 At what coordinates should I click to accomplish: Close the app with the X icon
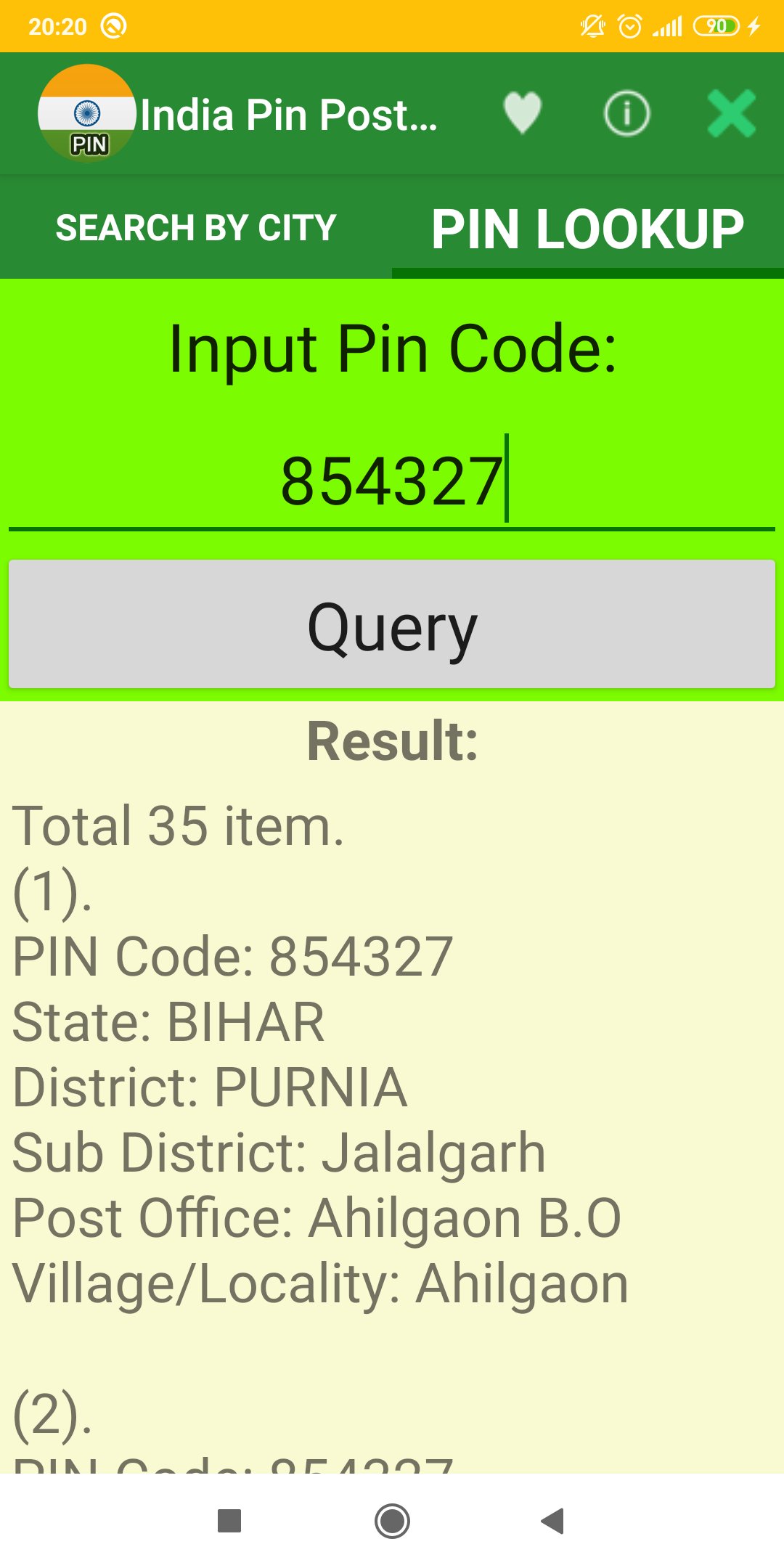click(x=731, y=113)
